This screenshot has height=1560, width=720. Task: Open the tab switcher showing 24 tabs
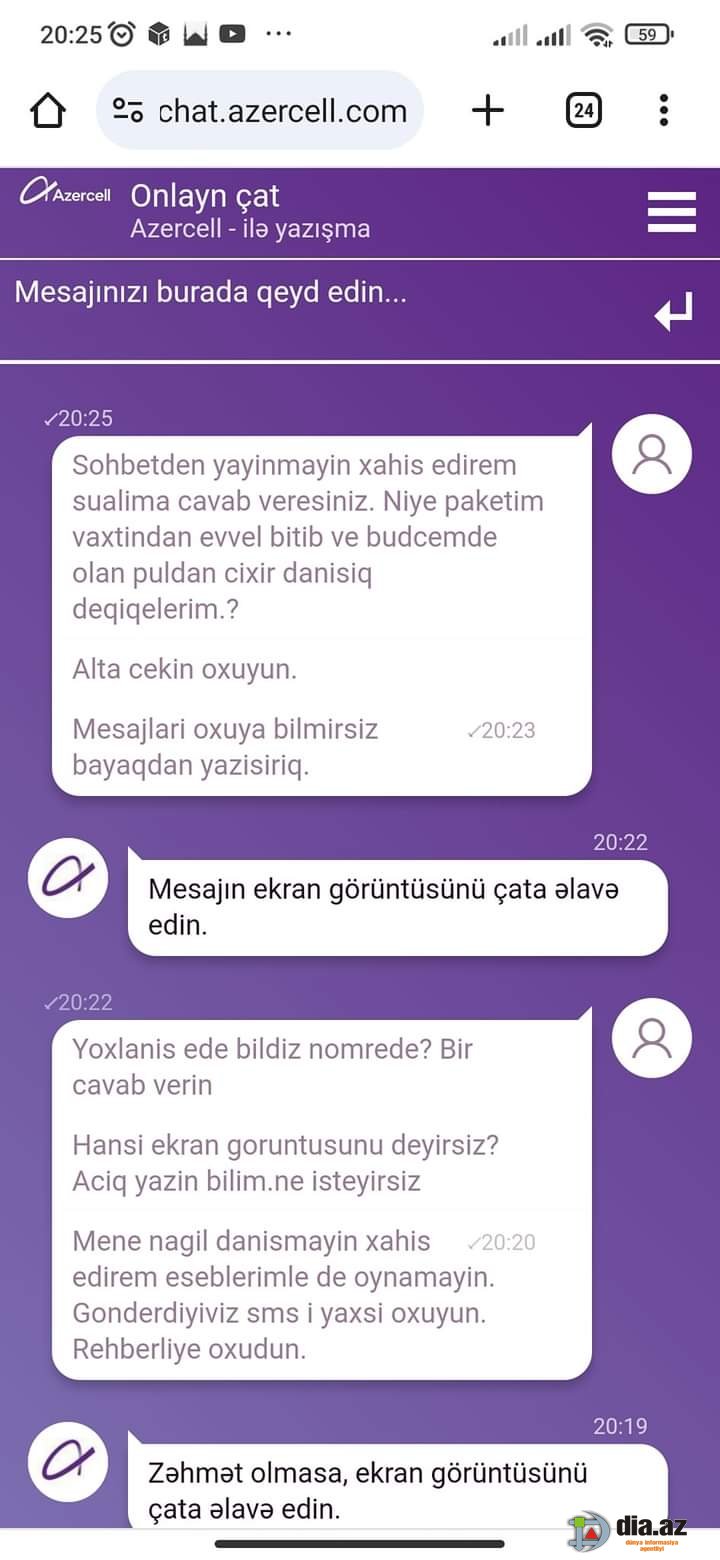[x=584, y=110]
